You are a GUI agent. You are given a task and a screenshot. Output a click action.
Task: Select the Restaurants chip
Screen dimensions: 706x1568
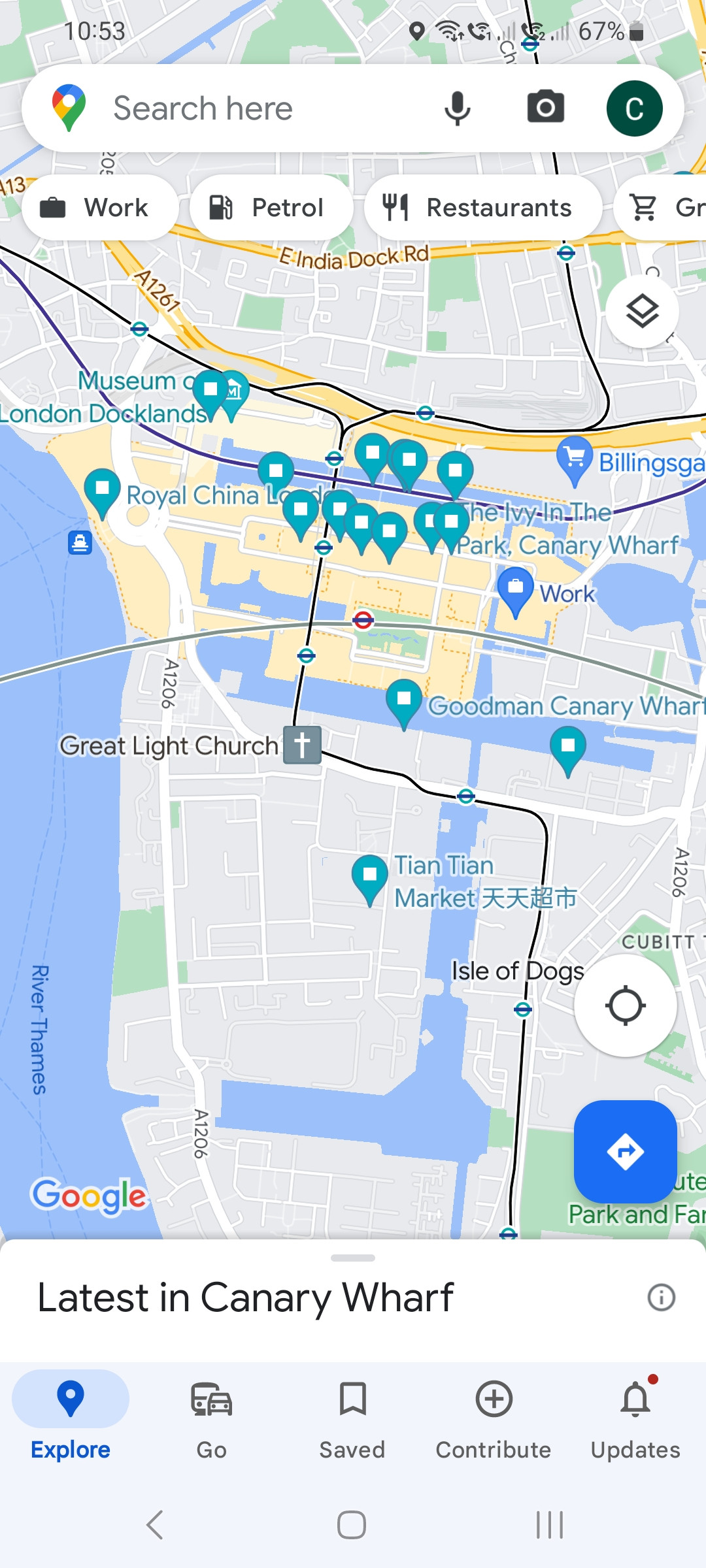click(x=483, y=208)
